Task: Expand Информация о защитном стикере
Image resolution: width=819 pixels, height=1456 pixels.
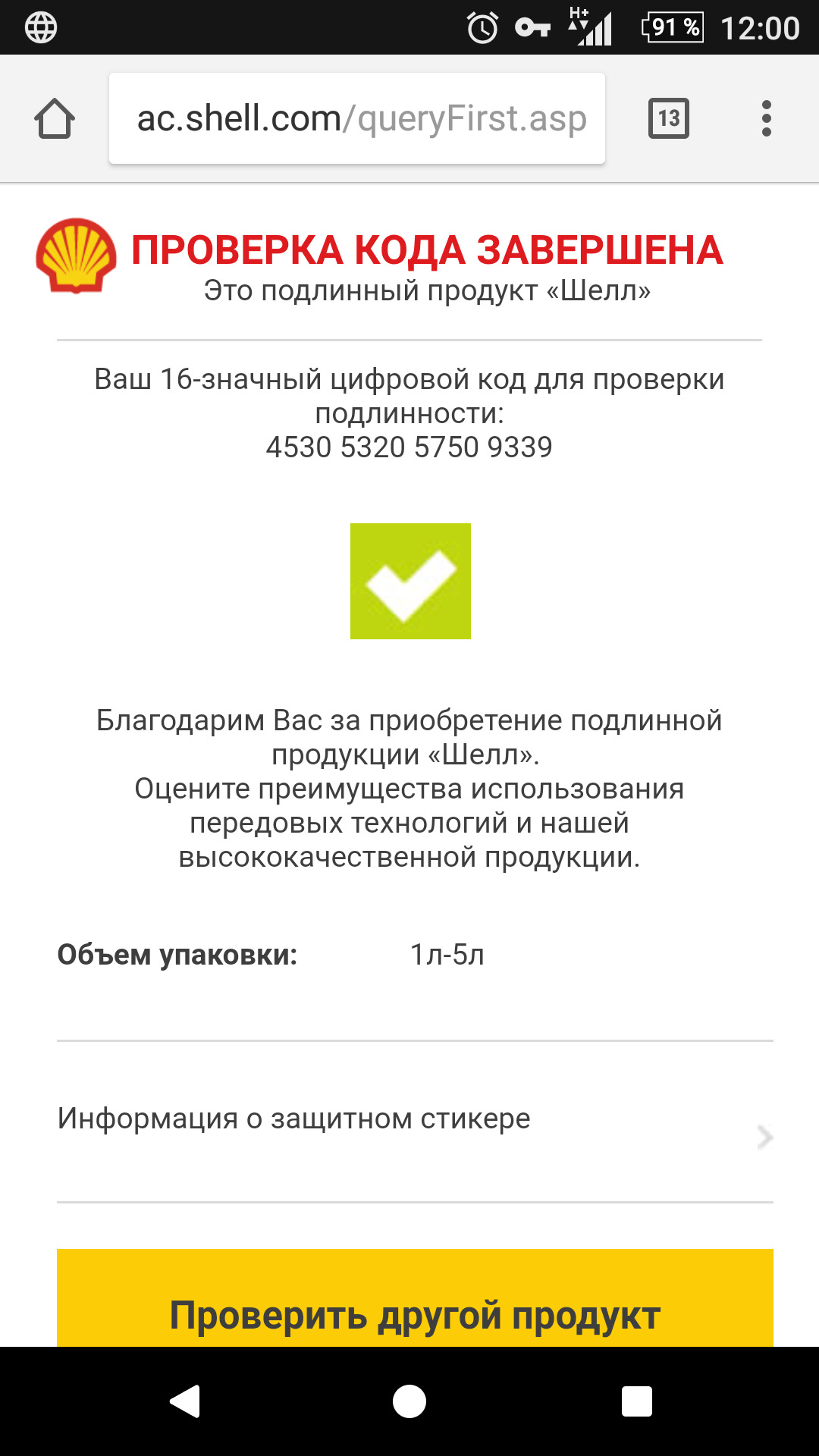Action: [x=414, y=1121]
